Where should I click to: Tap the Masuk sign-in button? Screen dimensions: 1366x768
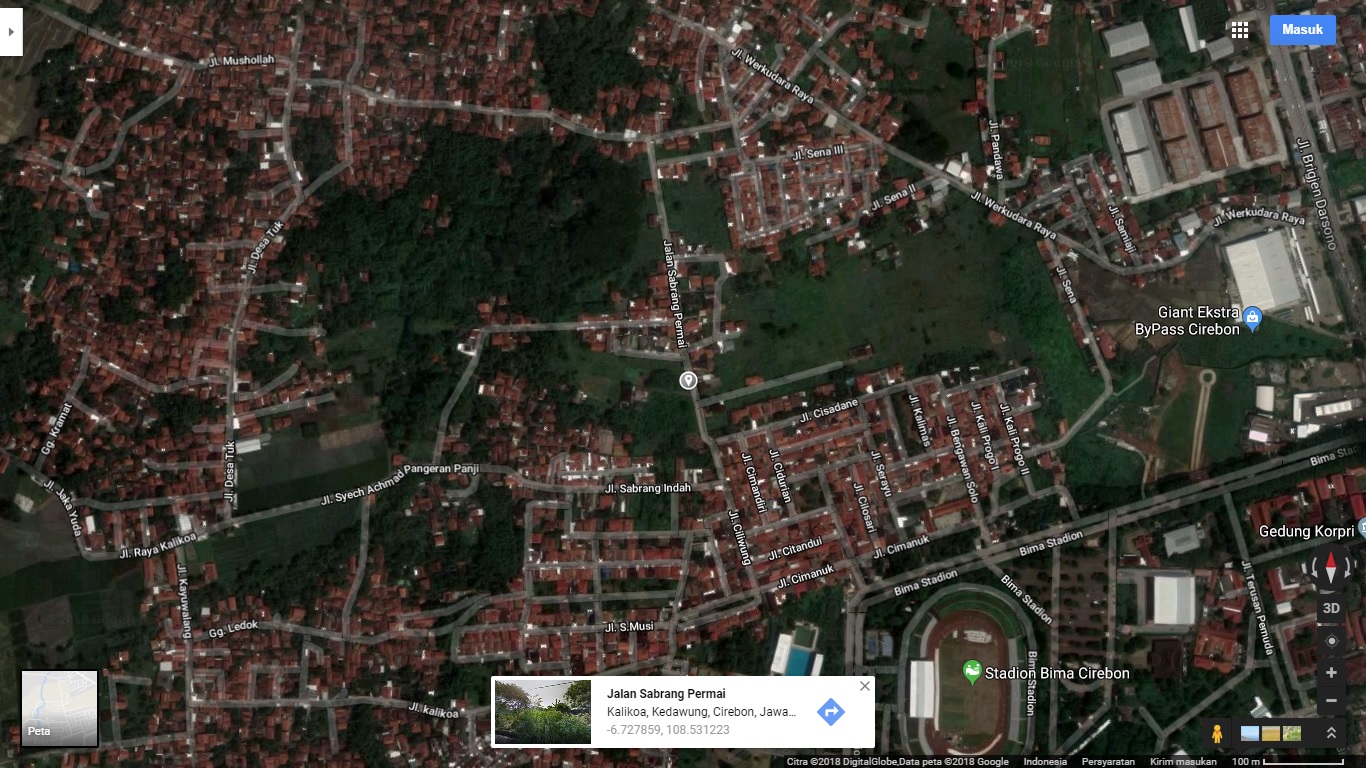pyautogui.click(x=1302, y=30)
